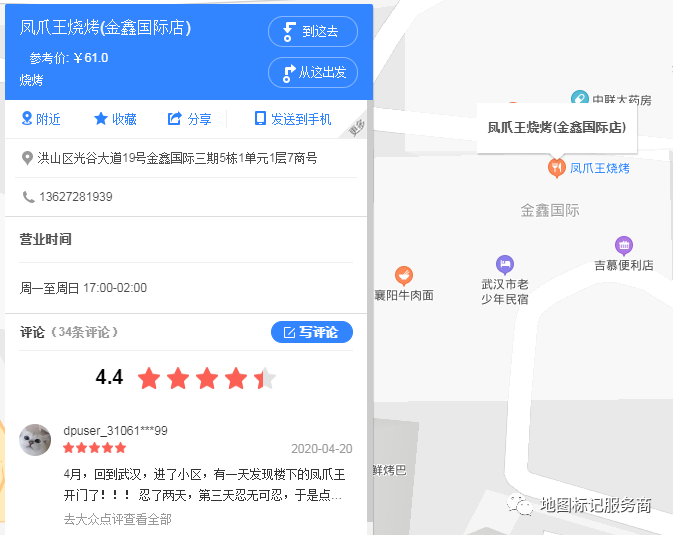Write a review with 写评论

(311, 332)
